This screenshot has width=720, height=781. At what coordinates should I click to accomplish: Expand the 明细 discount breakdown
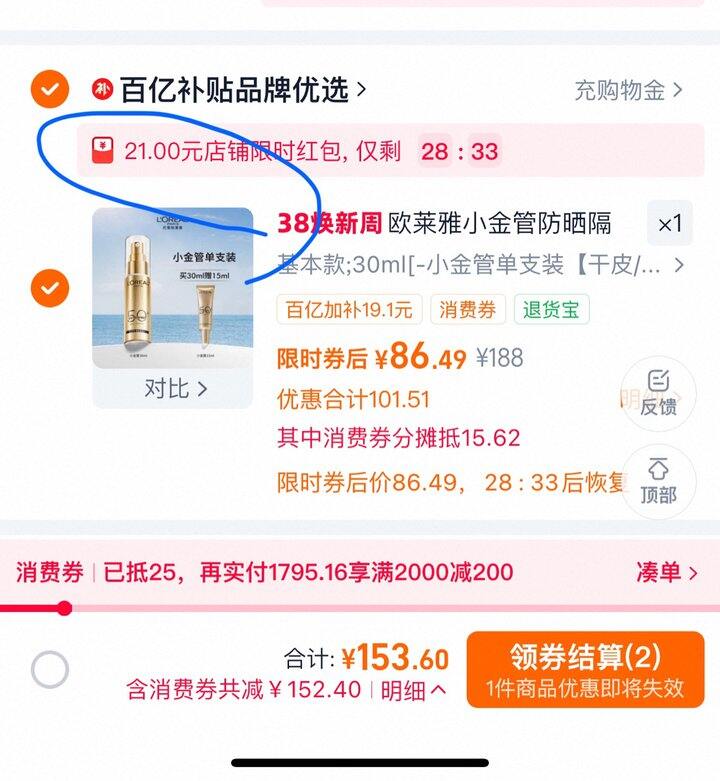412,690
